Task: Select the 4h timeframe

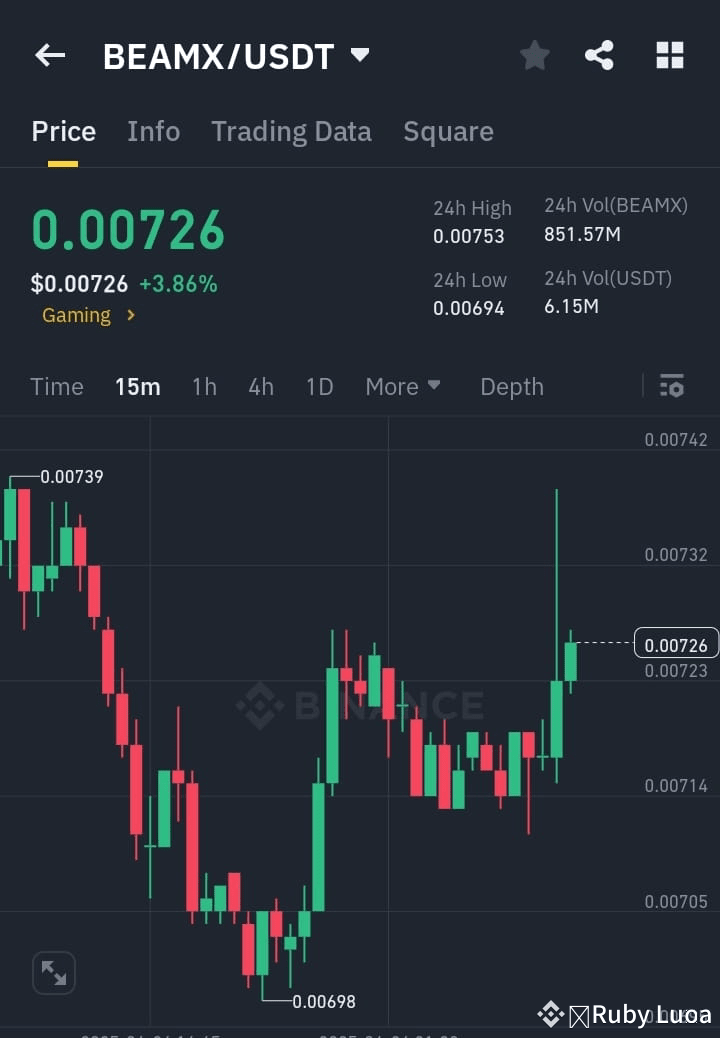Action: pos(260,386)
